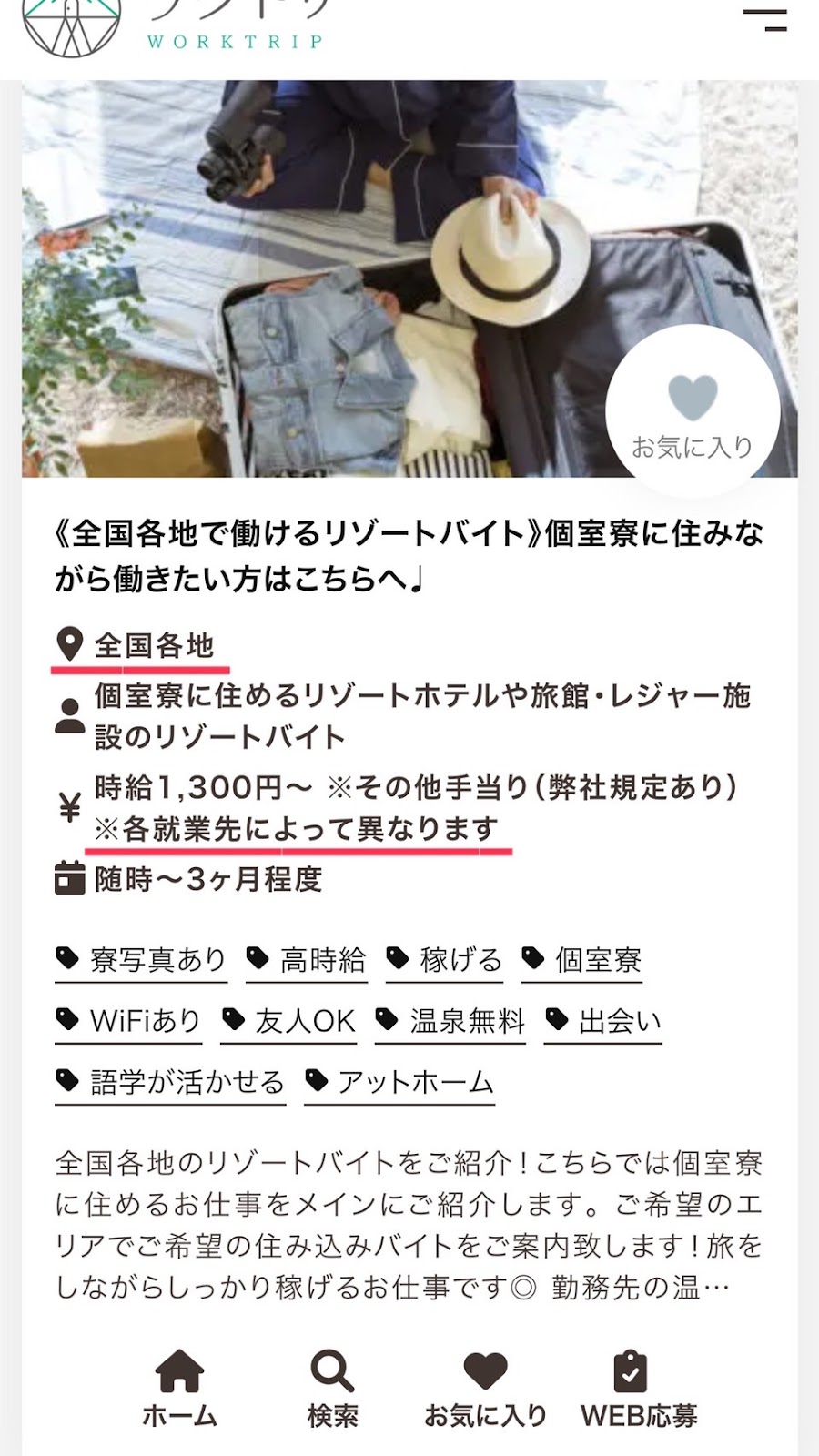Select the 語学が活かせる tag
The height and width of the screenshot is (1456, 819).
[170, 1083]
